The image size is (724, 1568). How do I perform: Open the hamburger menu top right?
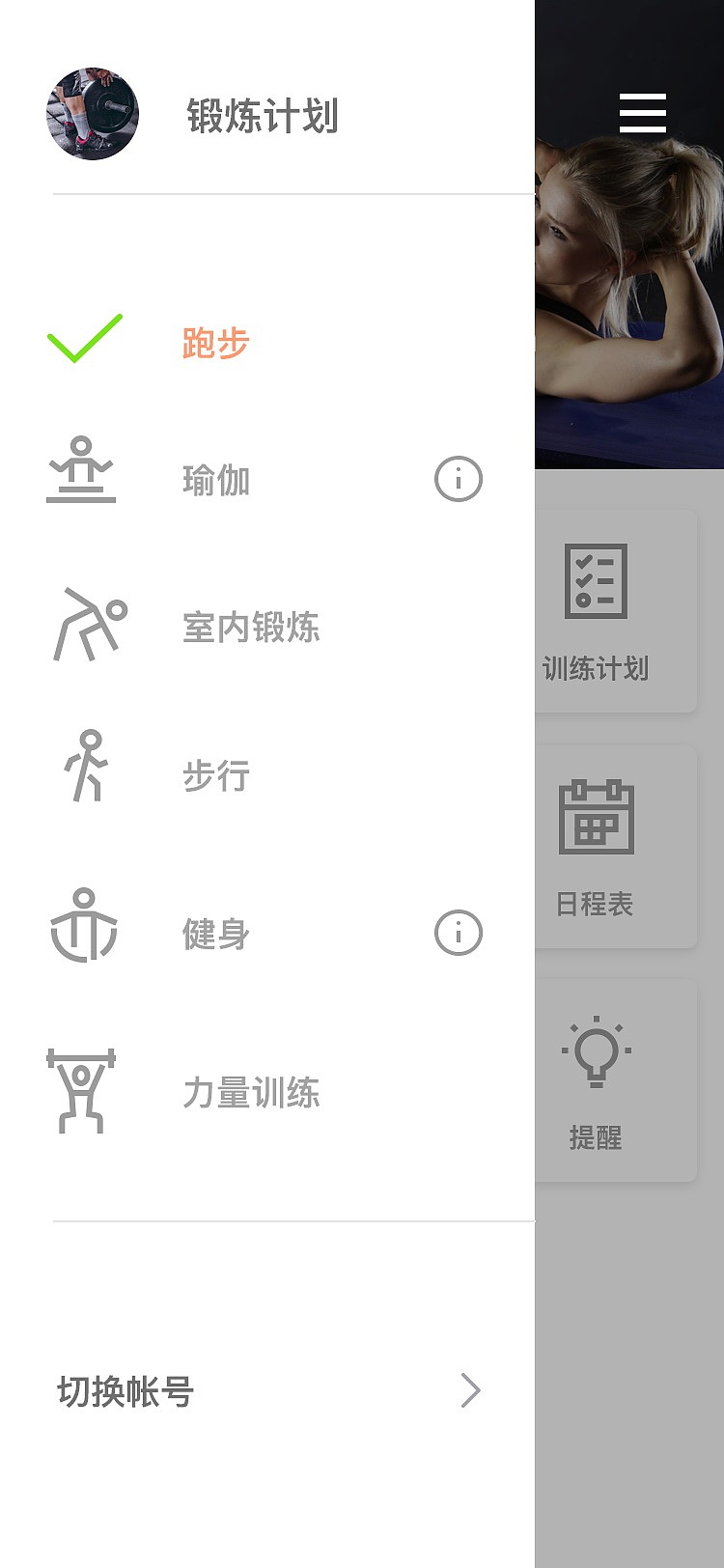coord(642,113)
